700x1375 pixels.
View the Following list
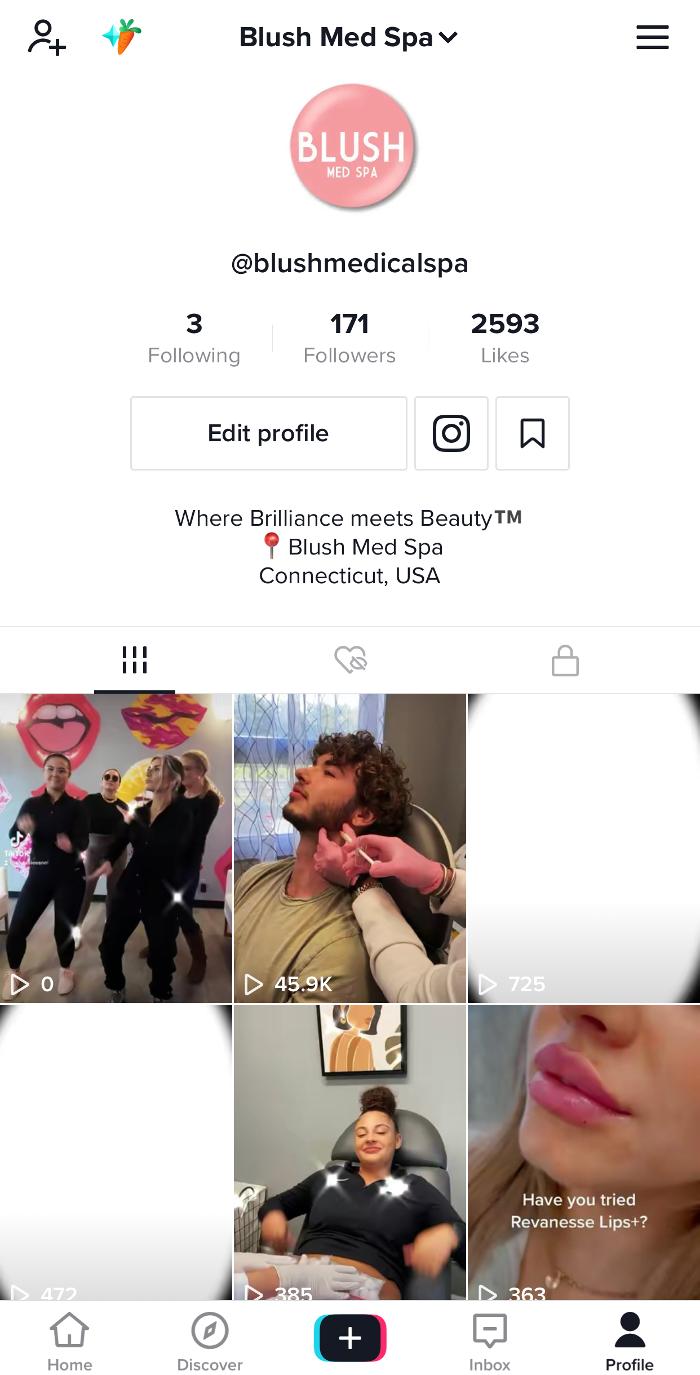194,338
